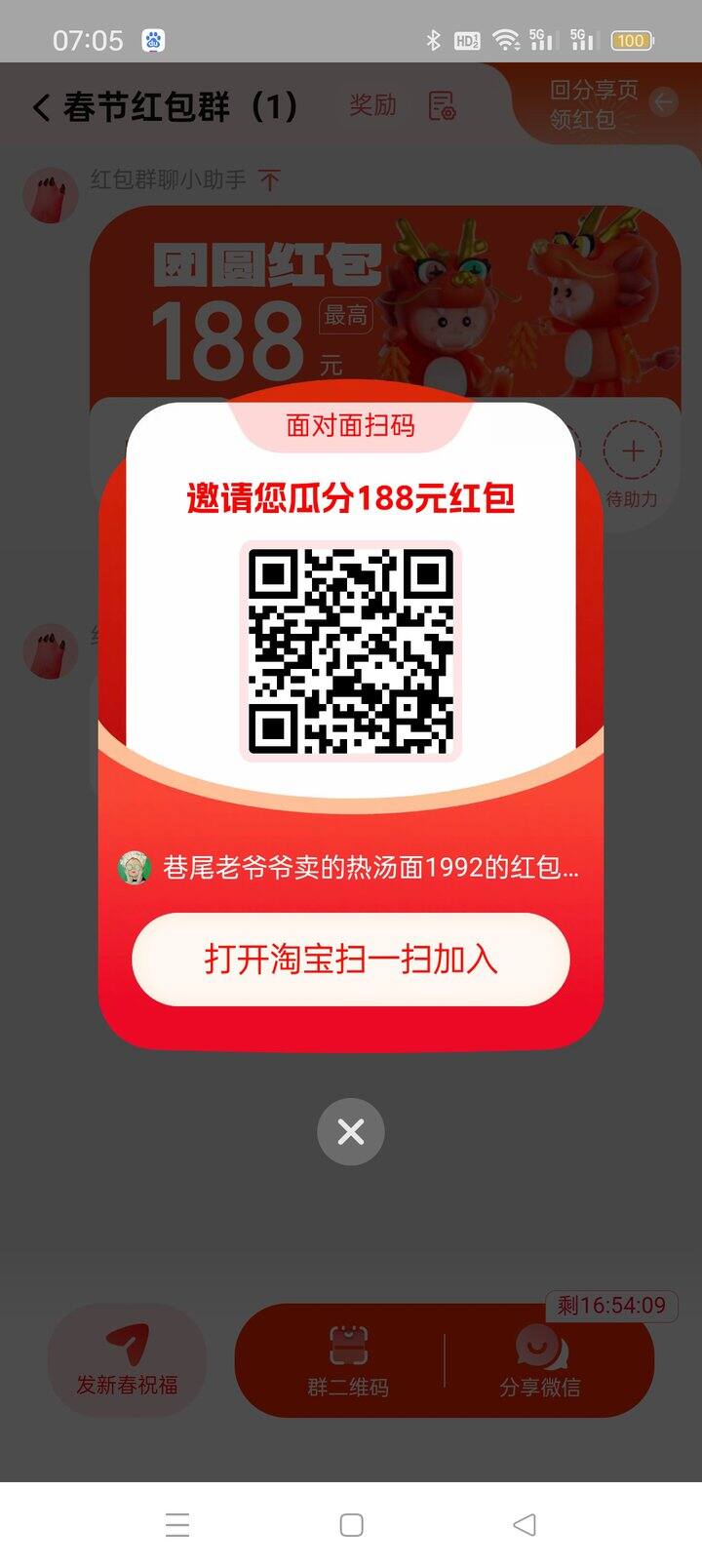Open the 奖励 rewards link
Image resolution: width=702 pixels, height=1568 pixels.
373,105
